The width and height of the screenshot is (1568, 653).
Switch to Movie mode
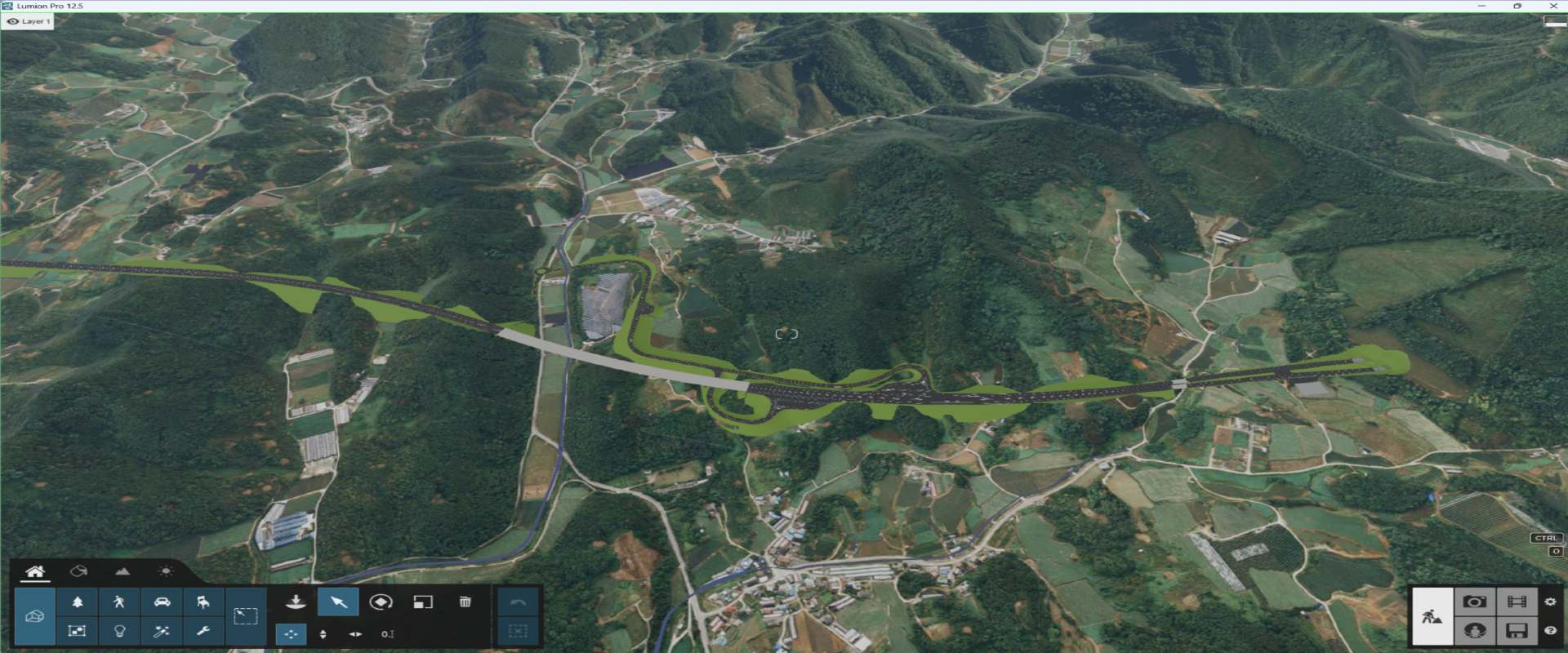coord(1517,602)
